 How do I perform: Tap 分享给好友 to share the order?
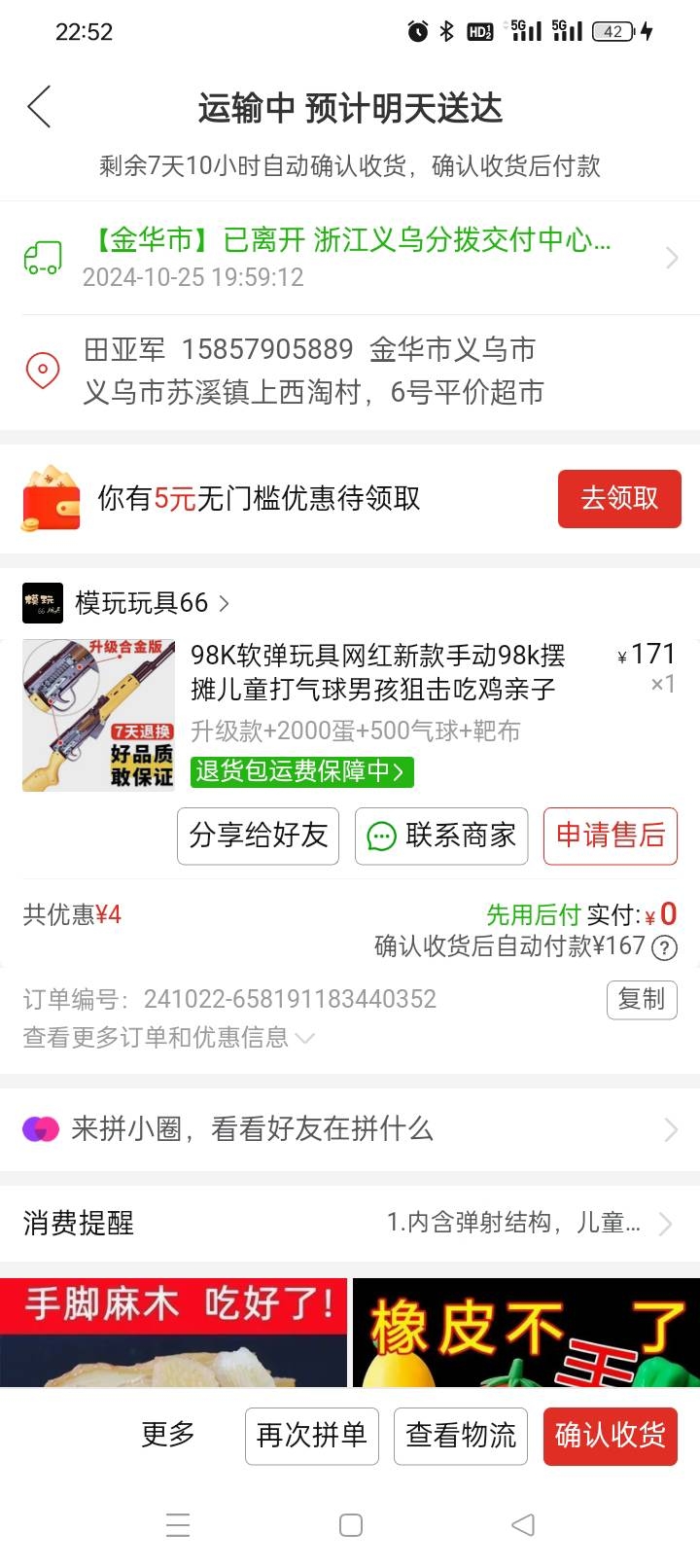pyautogui.click(x=258, y=836)
